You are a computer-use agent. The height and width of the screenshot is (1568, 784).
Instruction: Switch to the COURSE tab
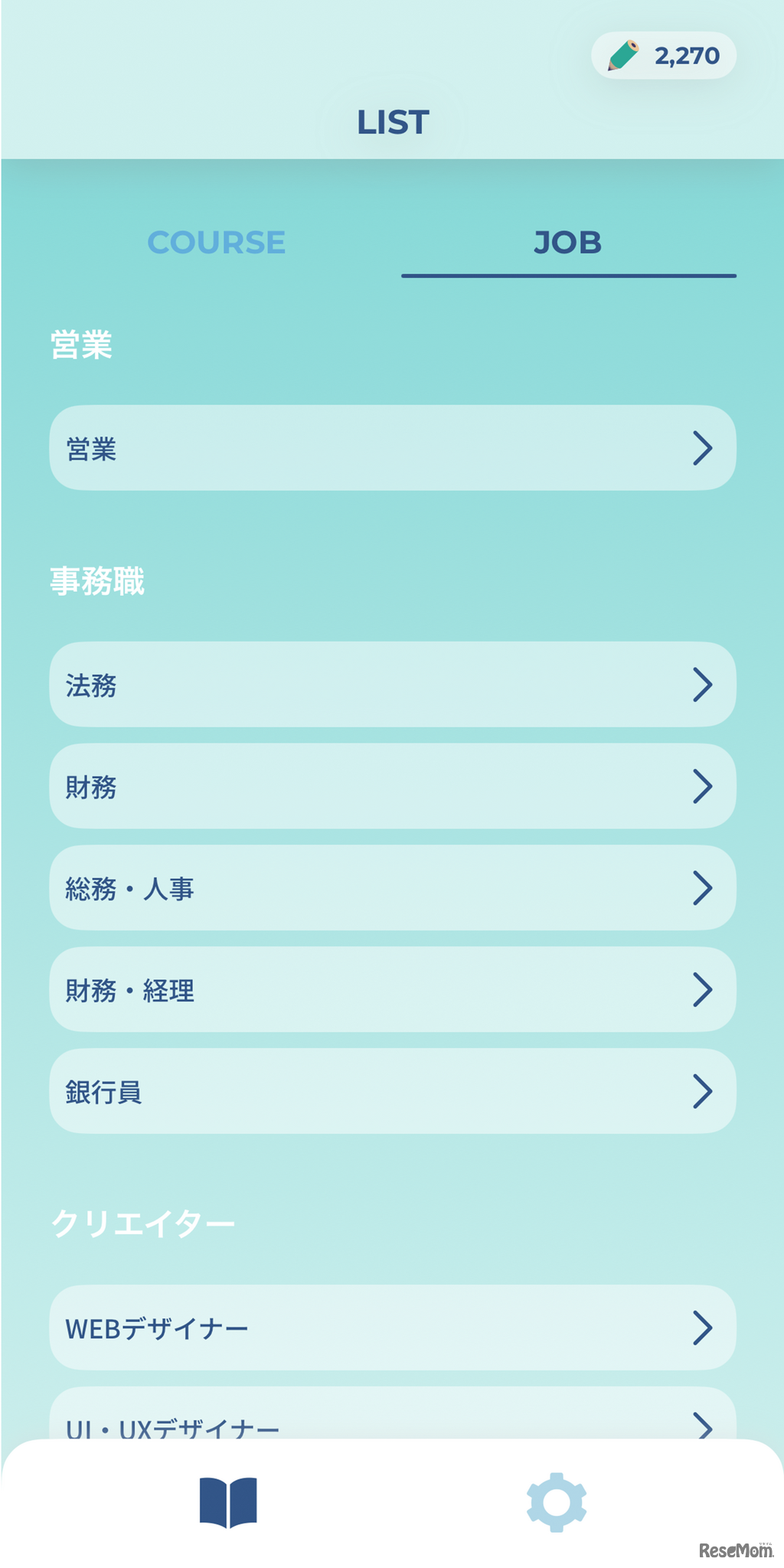pyautogui.click(x=217, y=243)
